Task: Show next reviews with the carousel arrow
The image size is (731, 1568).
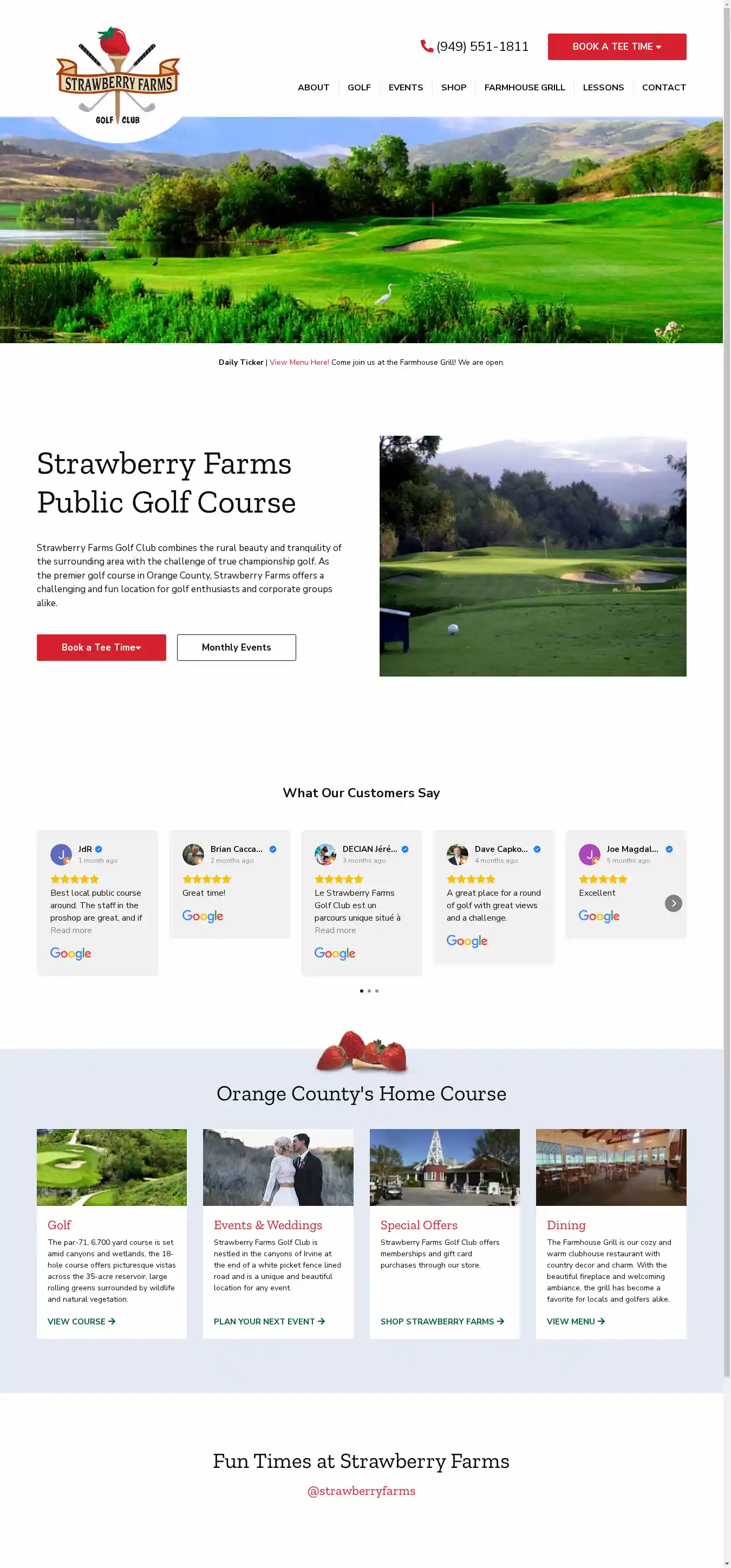Action: pos(673,903)
